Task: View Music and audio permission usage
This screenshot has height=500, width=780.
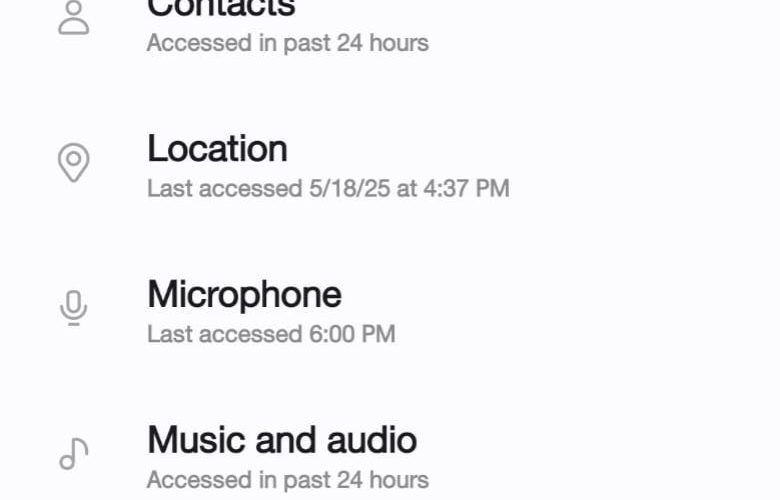Action: (x=282, y=456)
